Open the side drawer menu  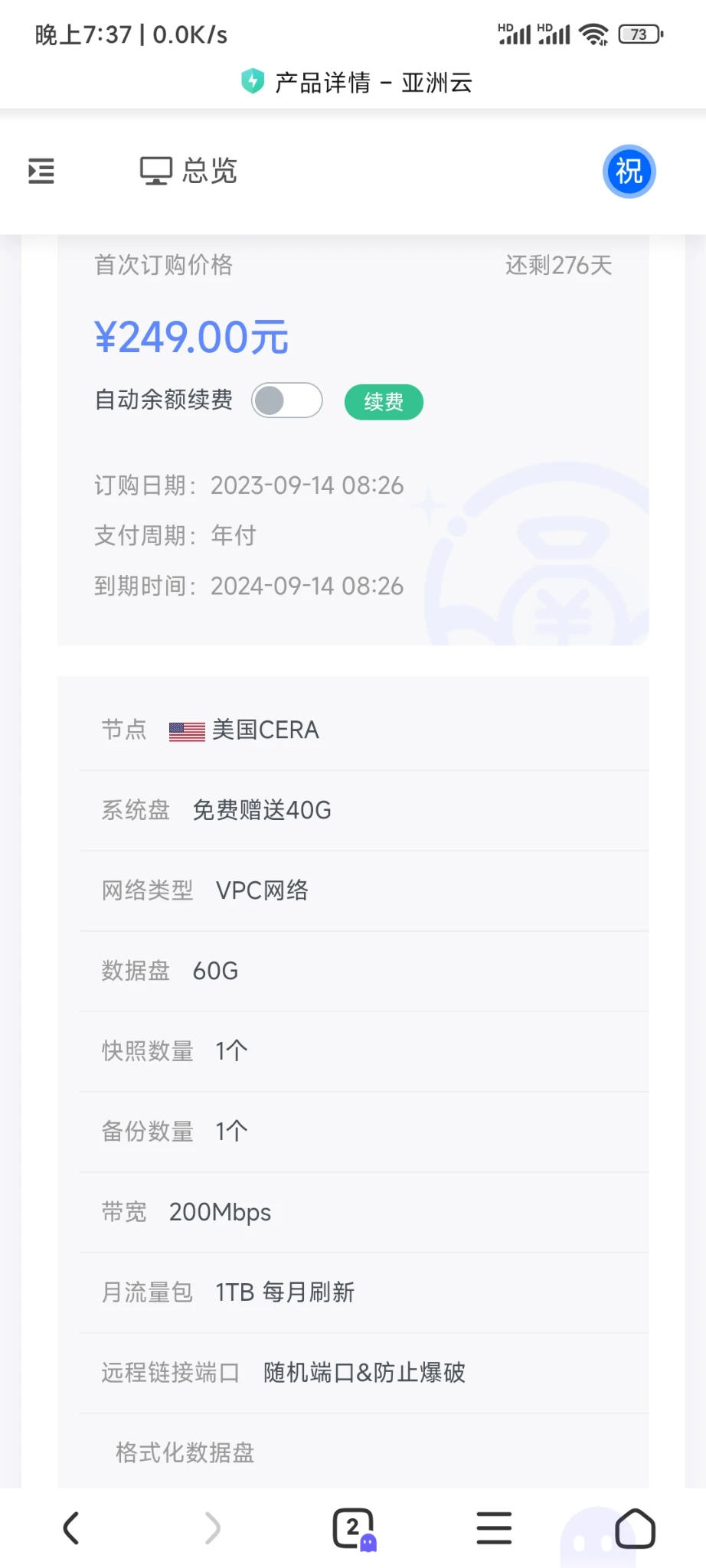click(41, 171)
